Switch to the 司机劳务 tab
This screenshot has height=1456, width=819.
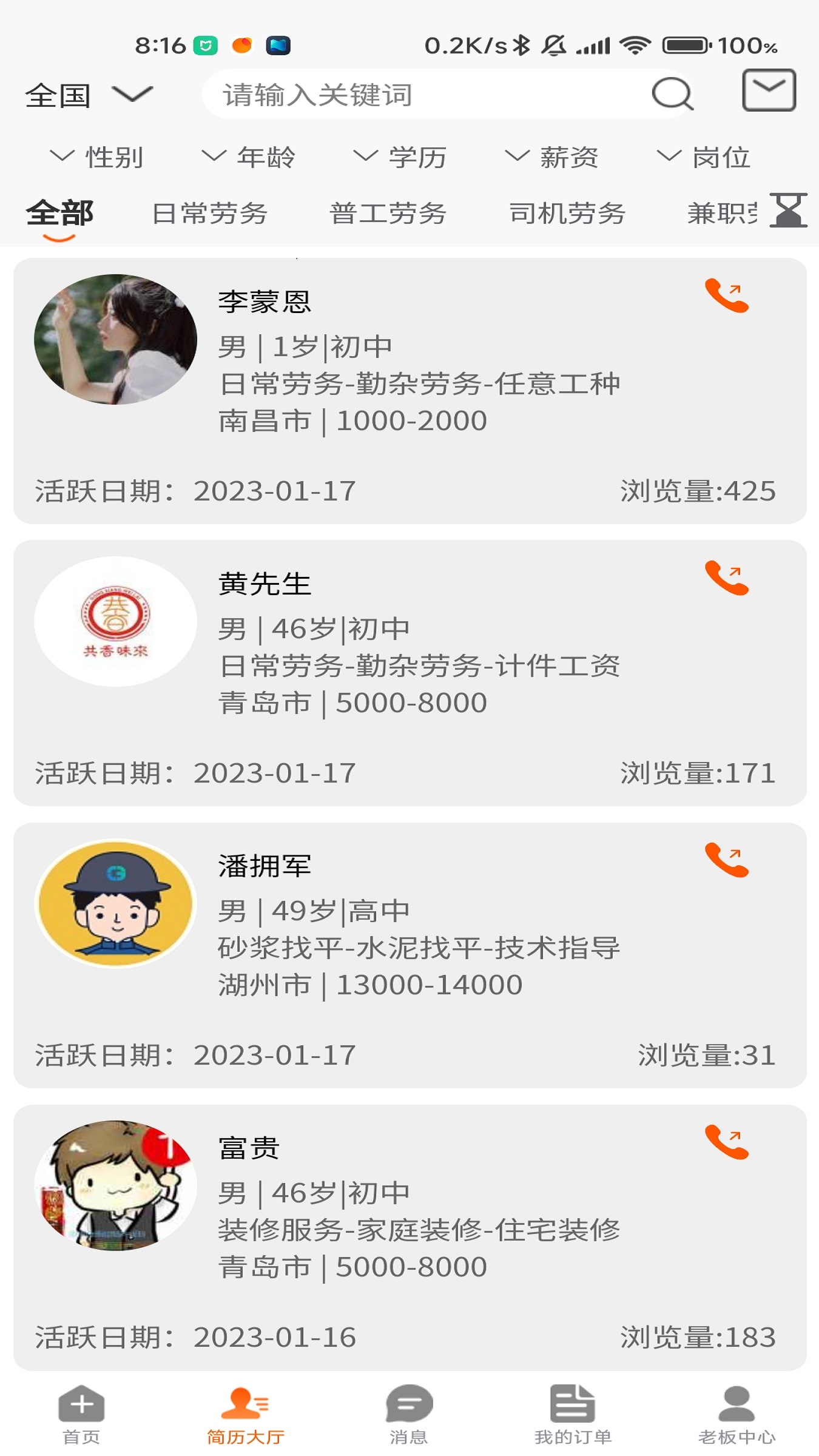coord(567,214)
